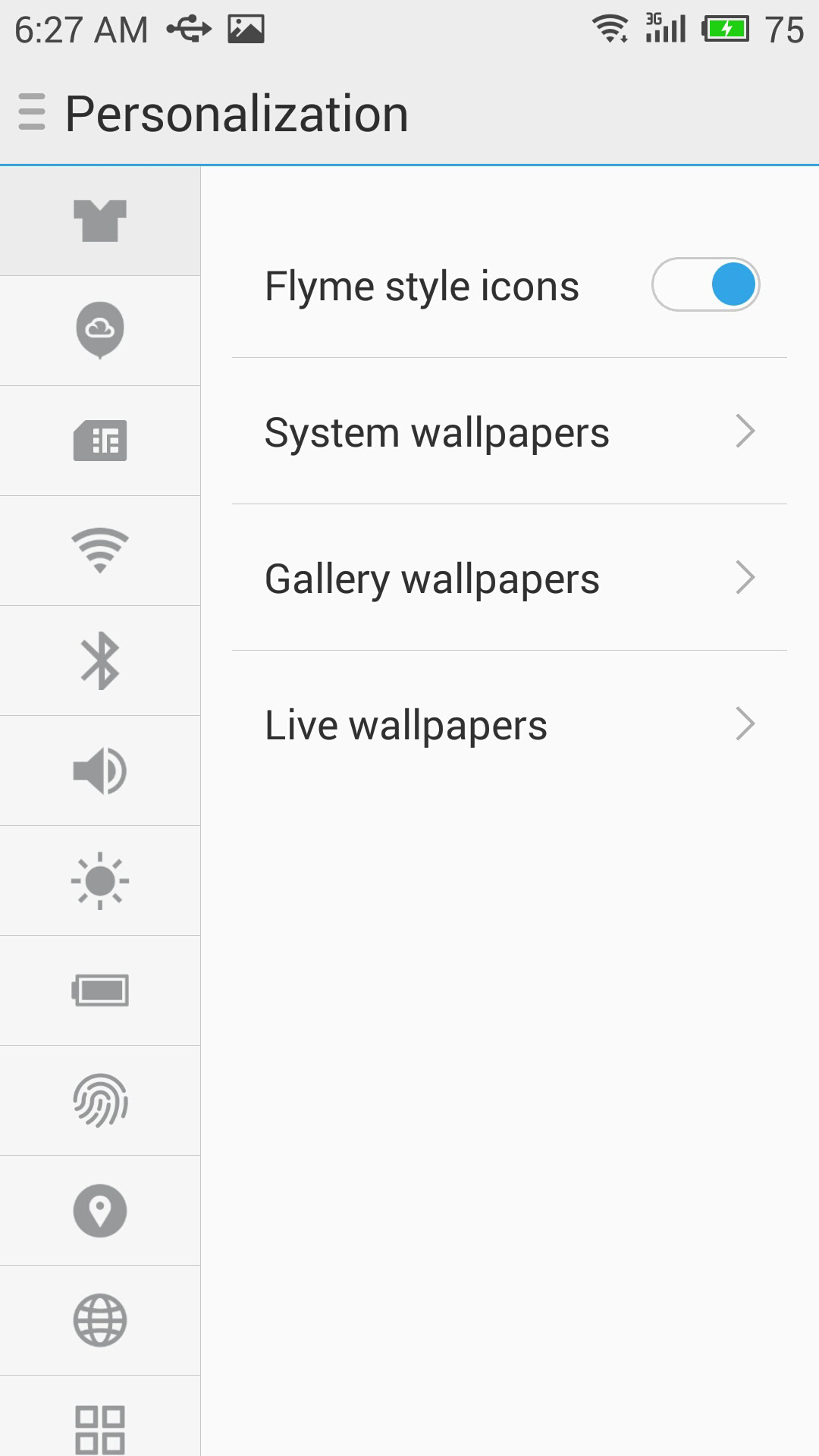
Task: Open System wallpapers
Action: point(510,432)
